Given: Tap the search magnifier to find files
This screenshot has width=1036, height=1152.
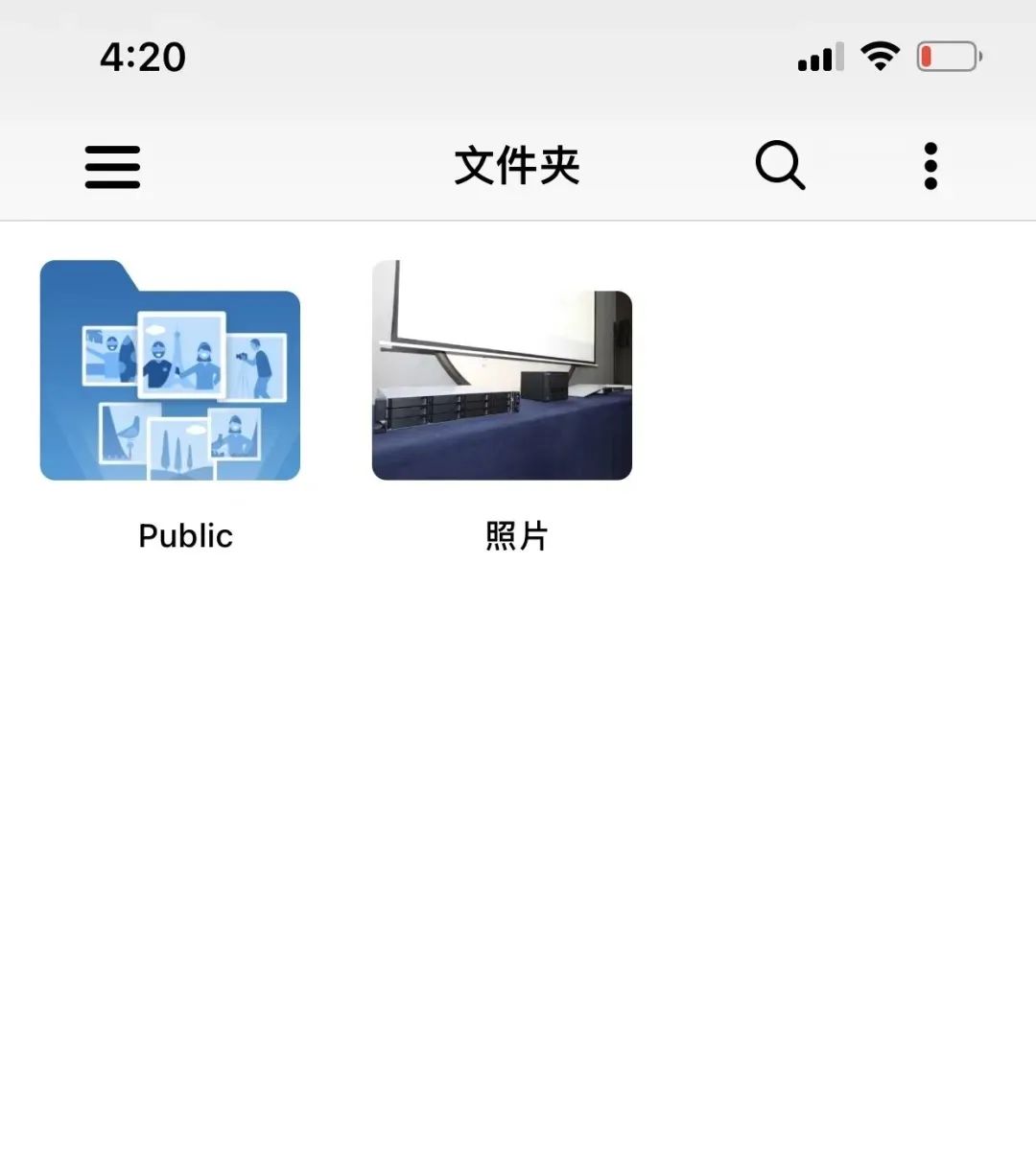Looking at the screenshot, I should coord(779,165).
